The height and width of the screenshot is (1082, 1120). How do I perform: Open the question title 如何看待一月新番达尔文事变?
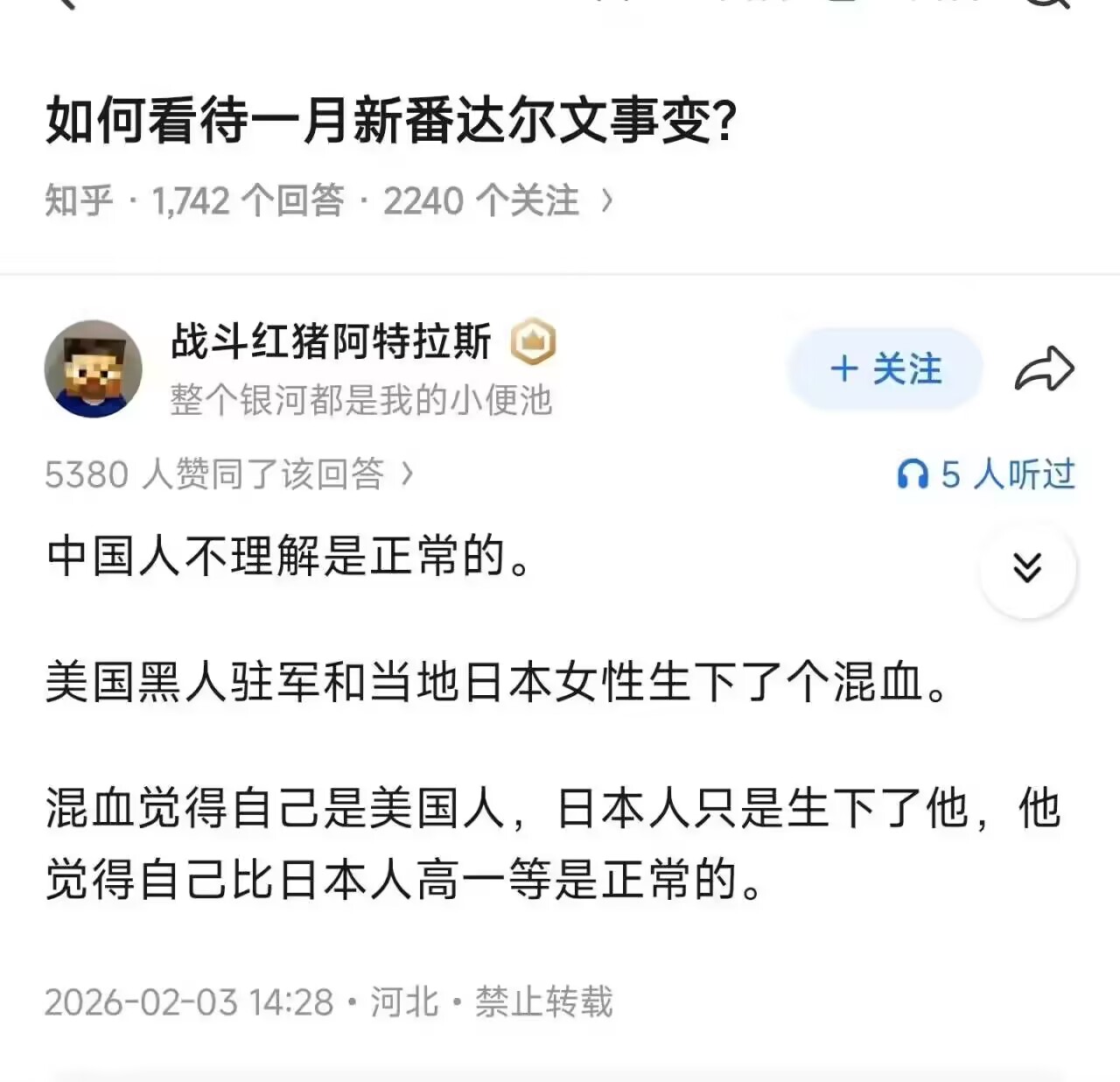point(391,121)
